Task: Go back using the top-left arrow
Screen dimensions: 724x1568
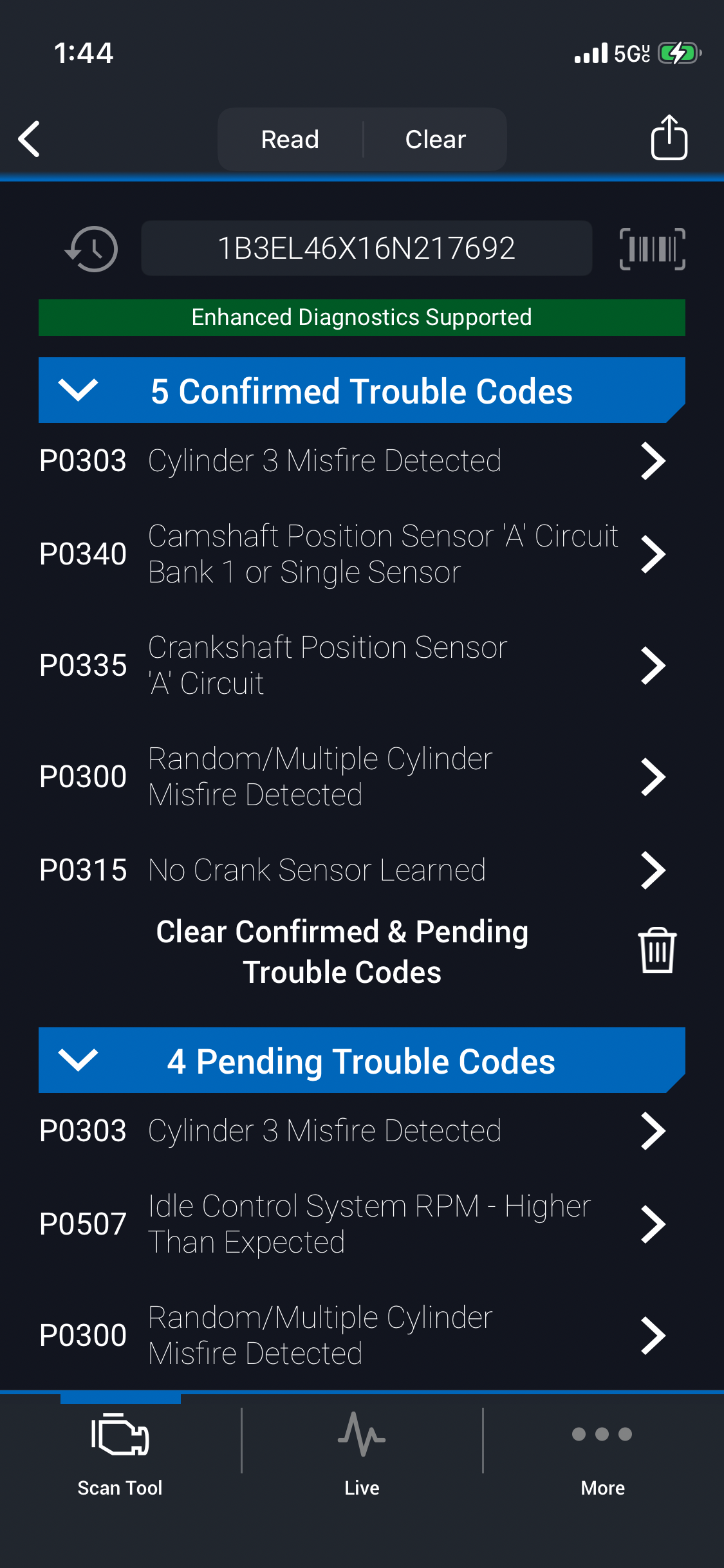Action: click(x=30, y=139)
